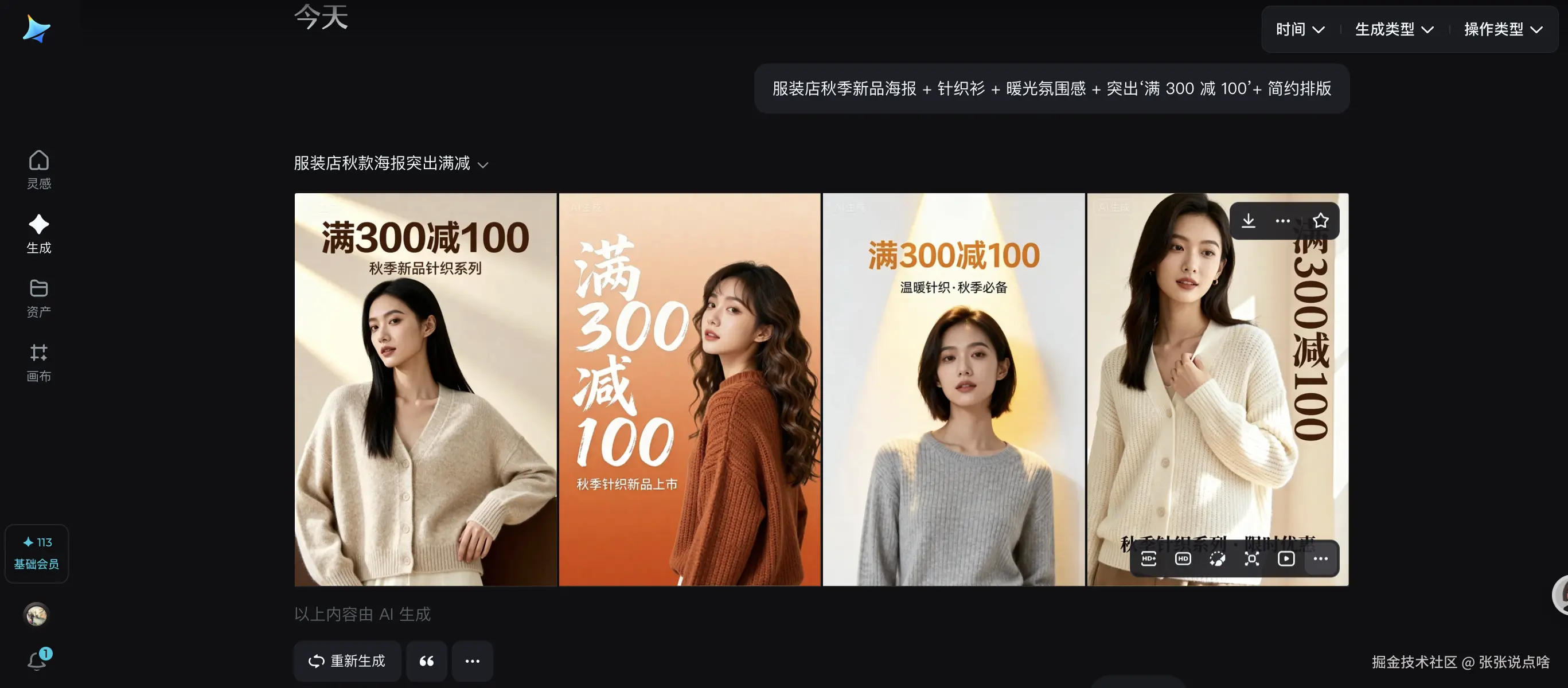Open the notifications bell

[x=37, y=659]
